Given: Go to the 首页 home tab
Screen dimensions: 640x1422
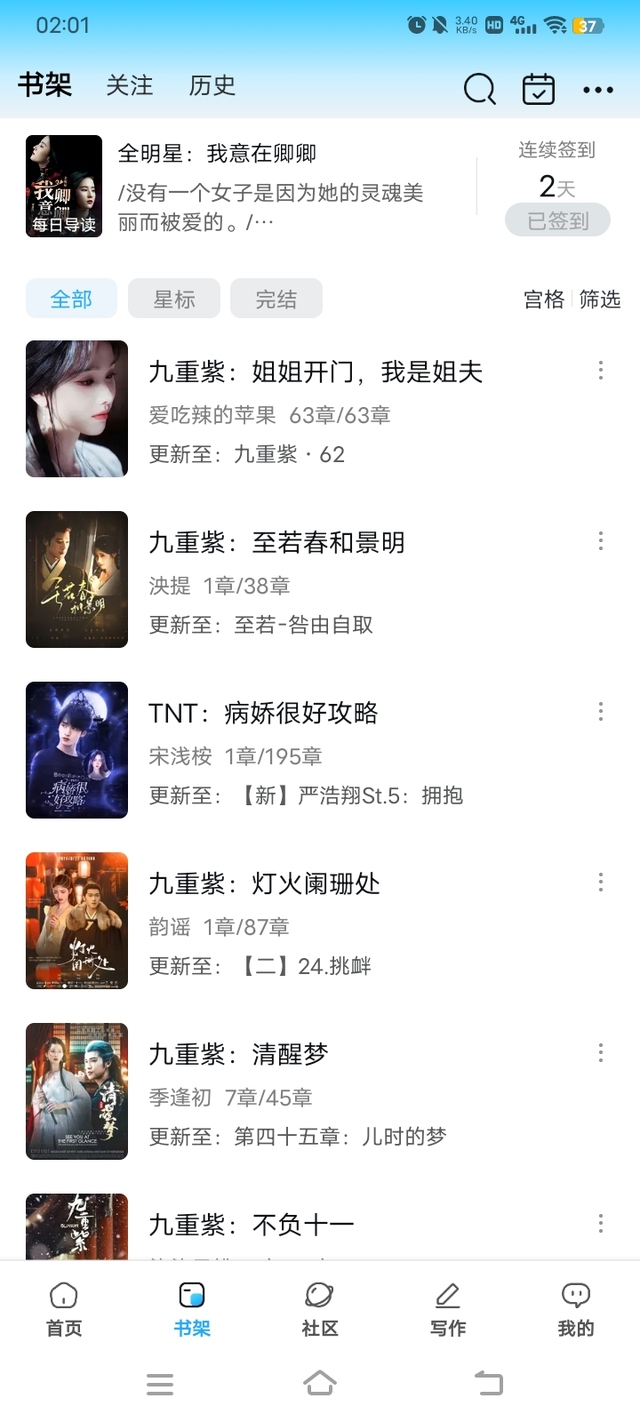Looking at the screenshot, I should pyautogui.click(x=64, y=1310).
